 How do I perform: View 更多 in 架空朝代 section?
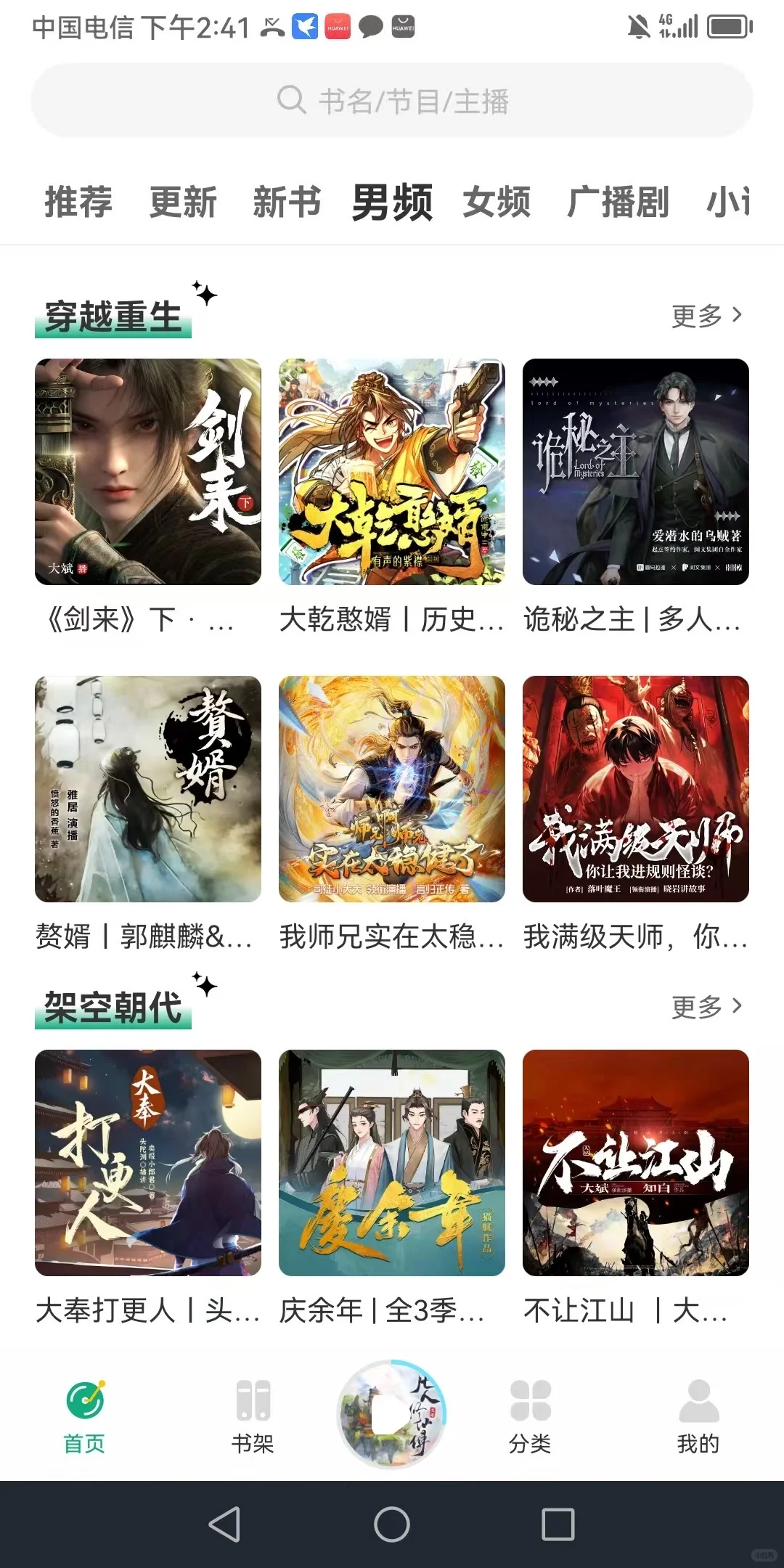tap(706, 1007)
